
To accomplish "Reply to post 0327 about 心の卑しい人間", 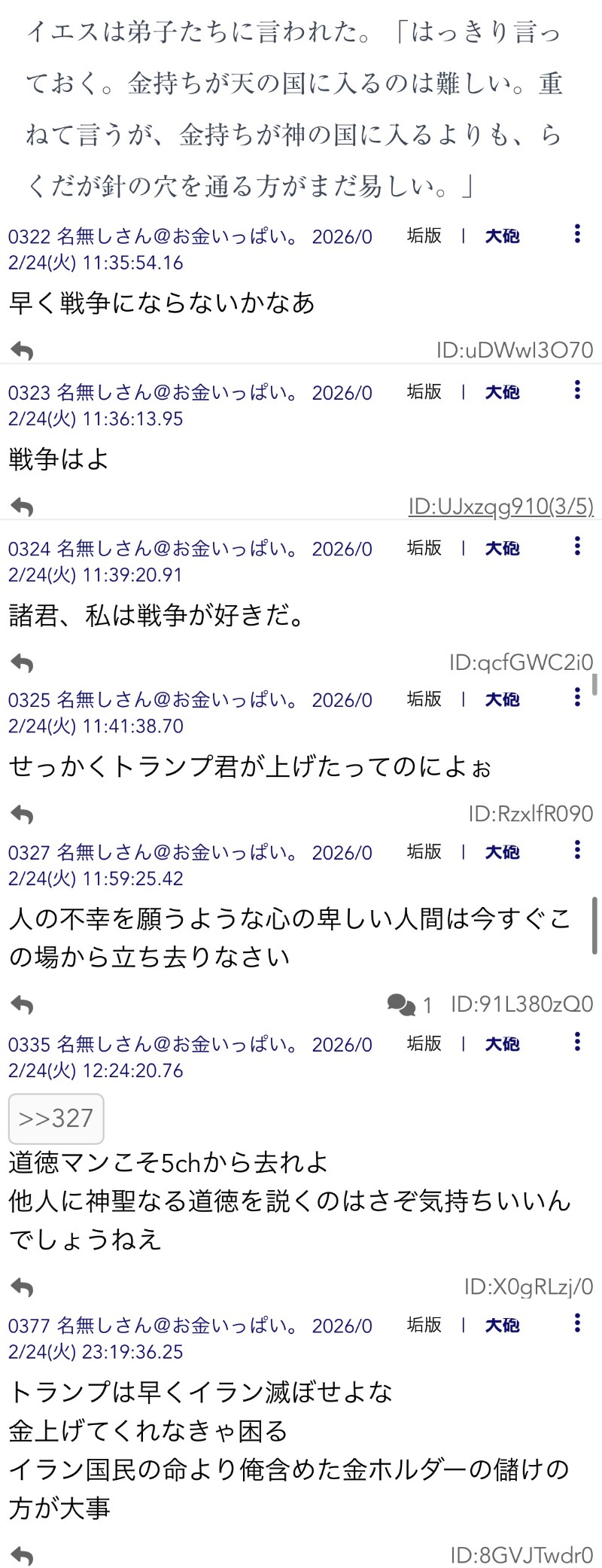I will (x=23, y=1005).
